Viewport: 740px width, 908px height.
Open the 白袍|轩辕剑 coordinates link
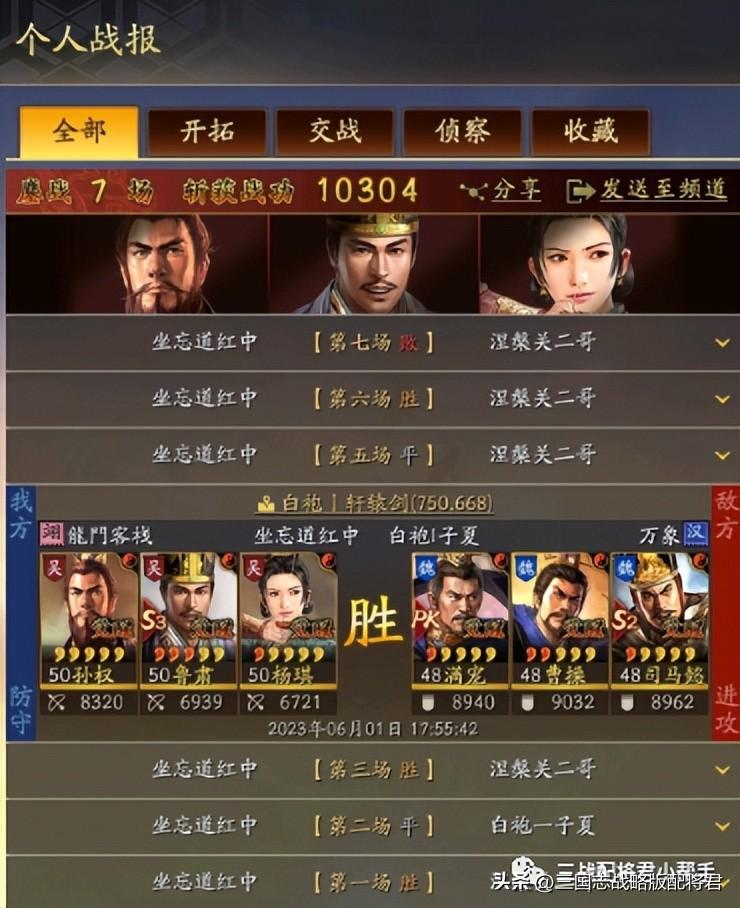click(x=374, y=503)
